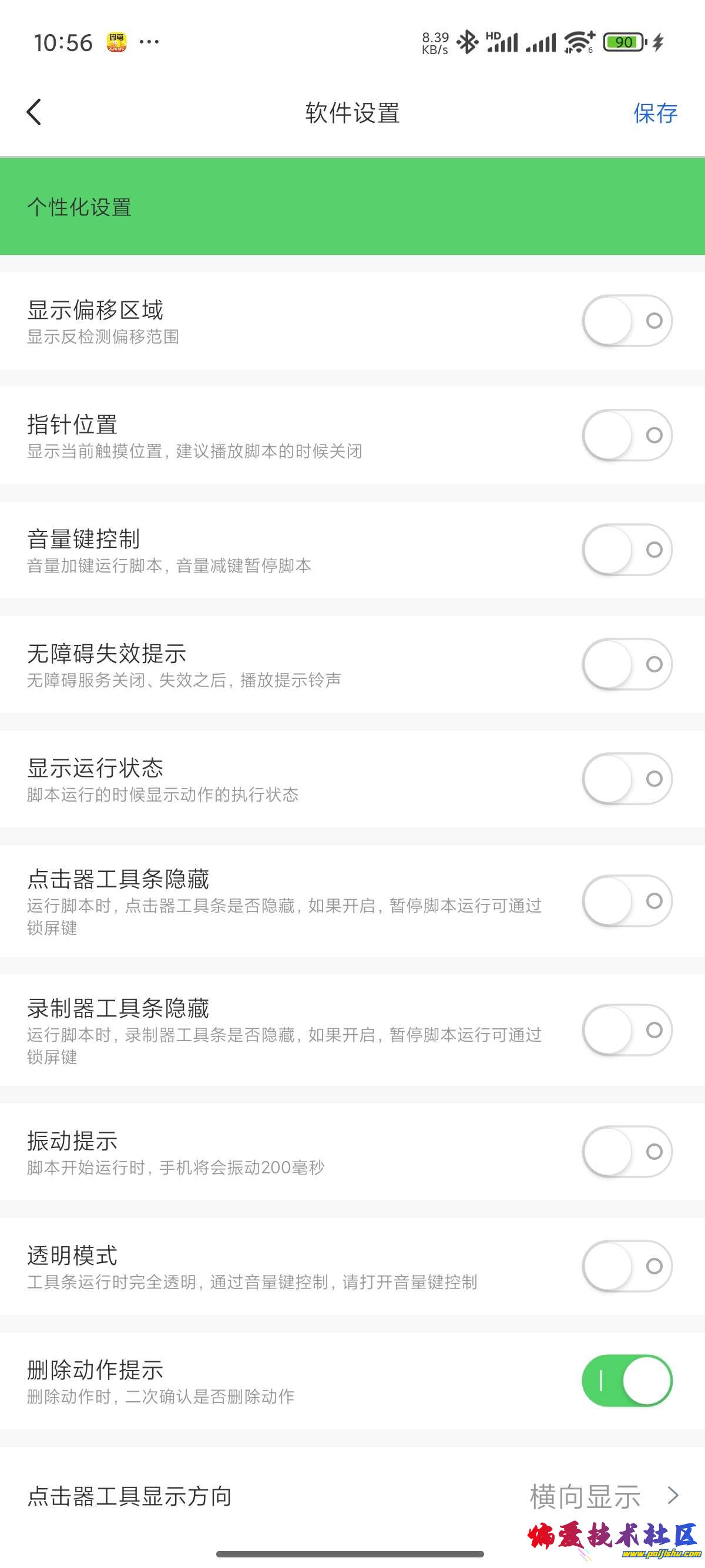705x1568 pixels.
Task: Enable the 显示偏移区域 switch
Action: pyautogui.click(x=627, y=321)
